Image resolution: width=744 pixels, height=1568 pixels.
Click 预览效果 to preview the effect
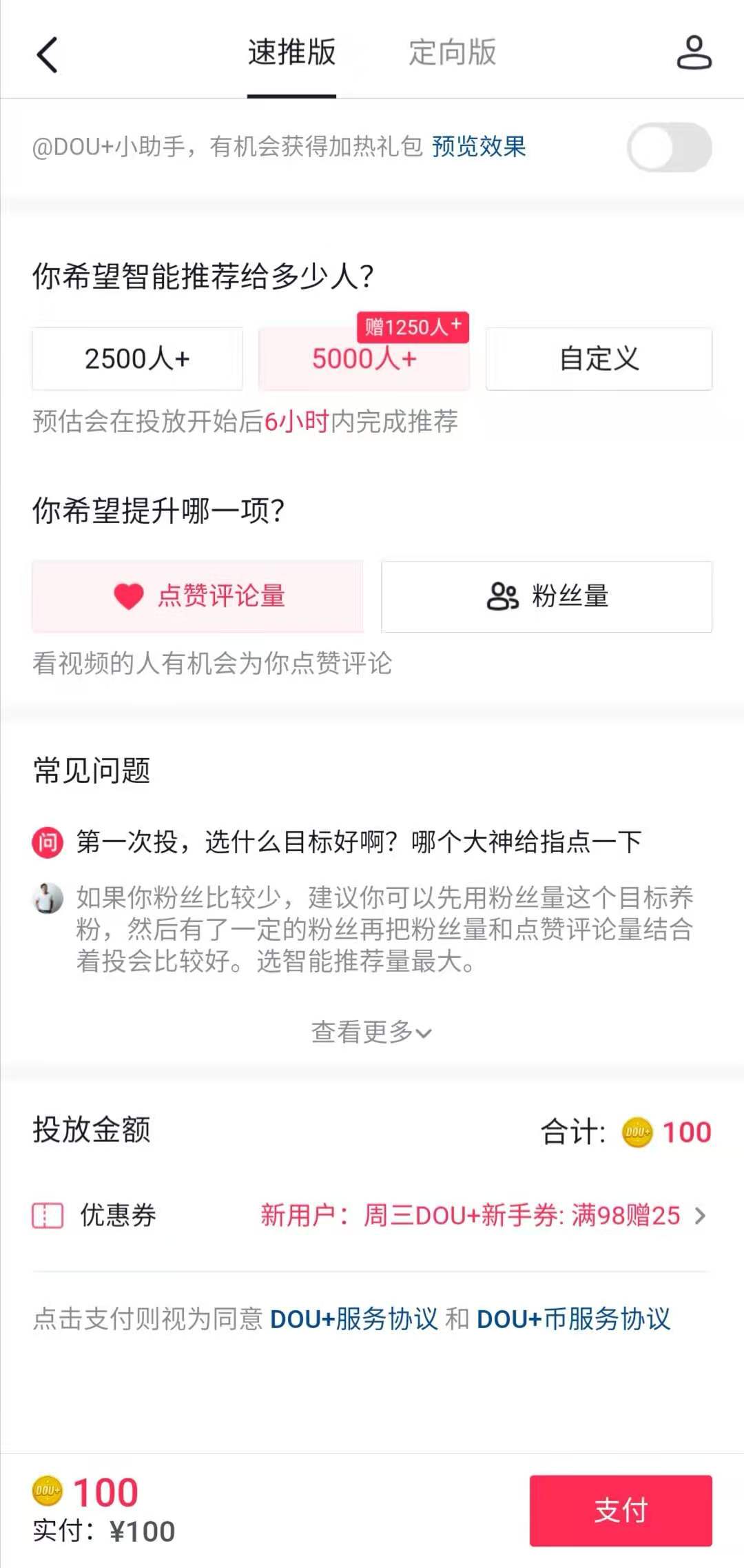pos(478,146)
